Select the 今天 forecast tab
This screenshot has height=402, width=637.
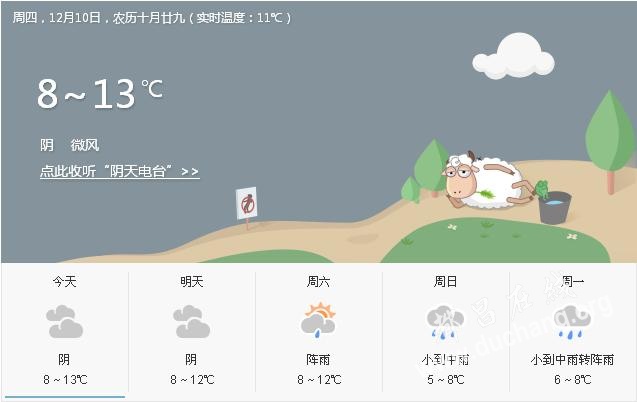click(64, 330)
